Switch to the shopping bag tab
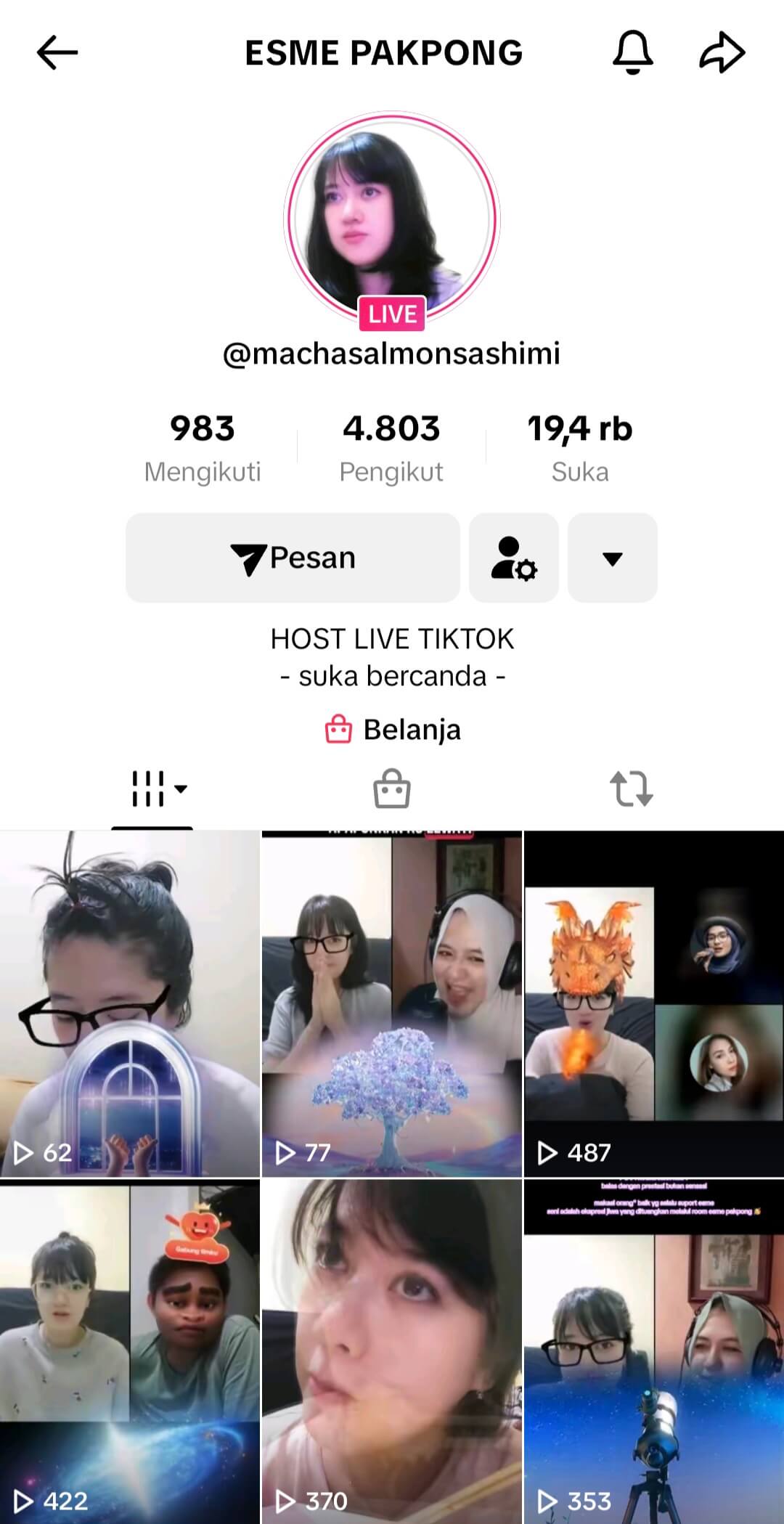 (392, 789)
